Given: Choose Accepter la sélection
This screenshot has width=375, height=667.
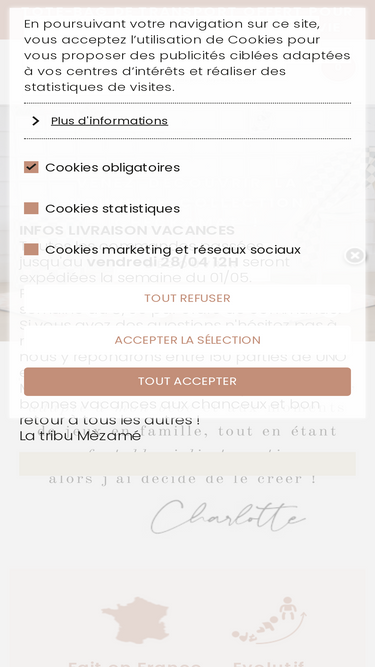Looking at the screenshot, I should (188, 340).
